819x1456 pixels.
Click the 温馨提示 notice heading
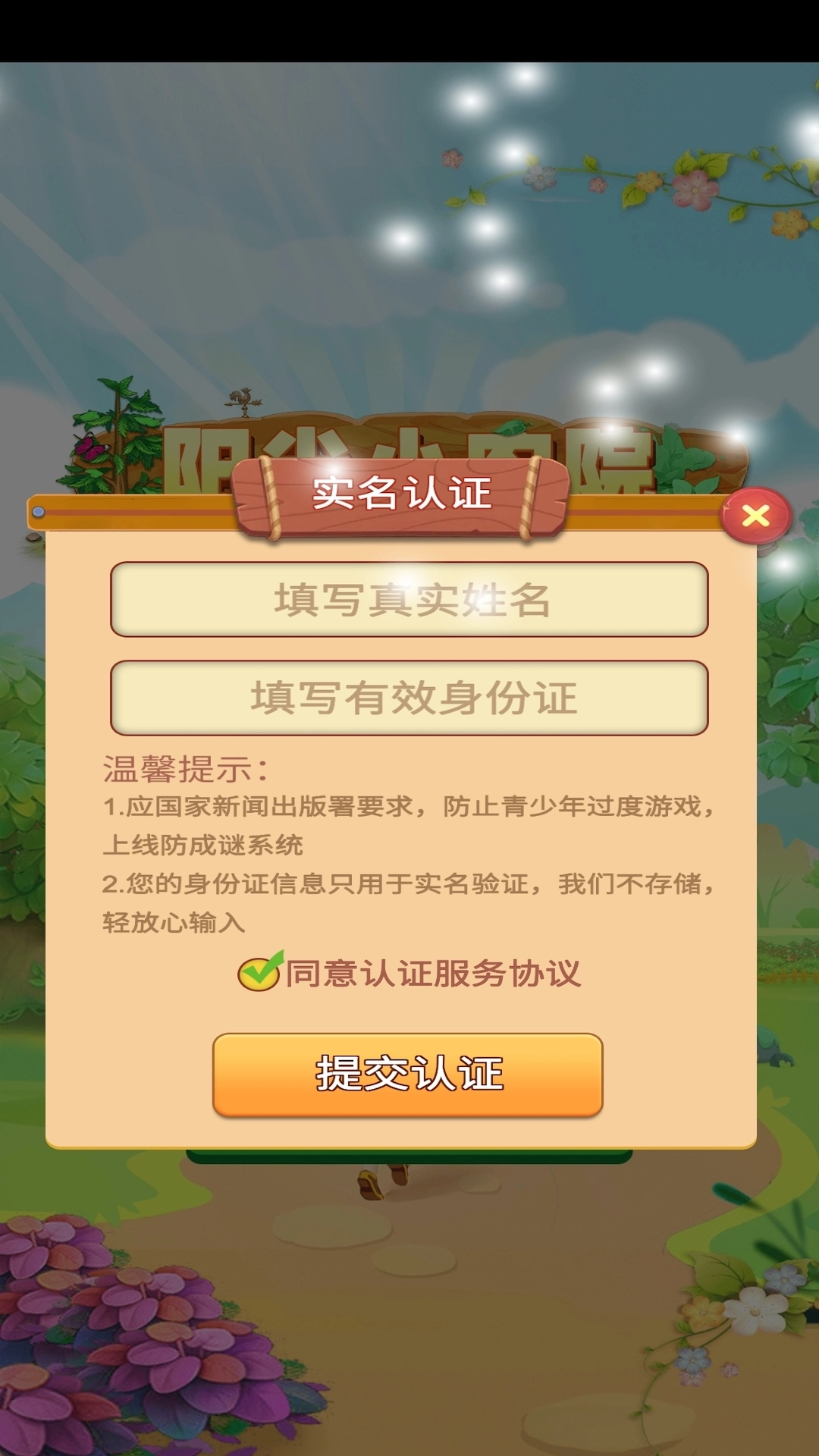[x=186, y=769]
